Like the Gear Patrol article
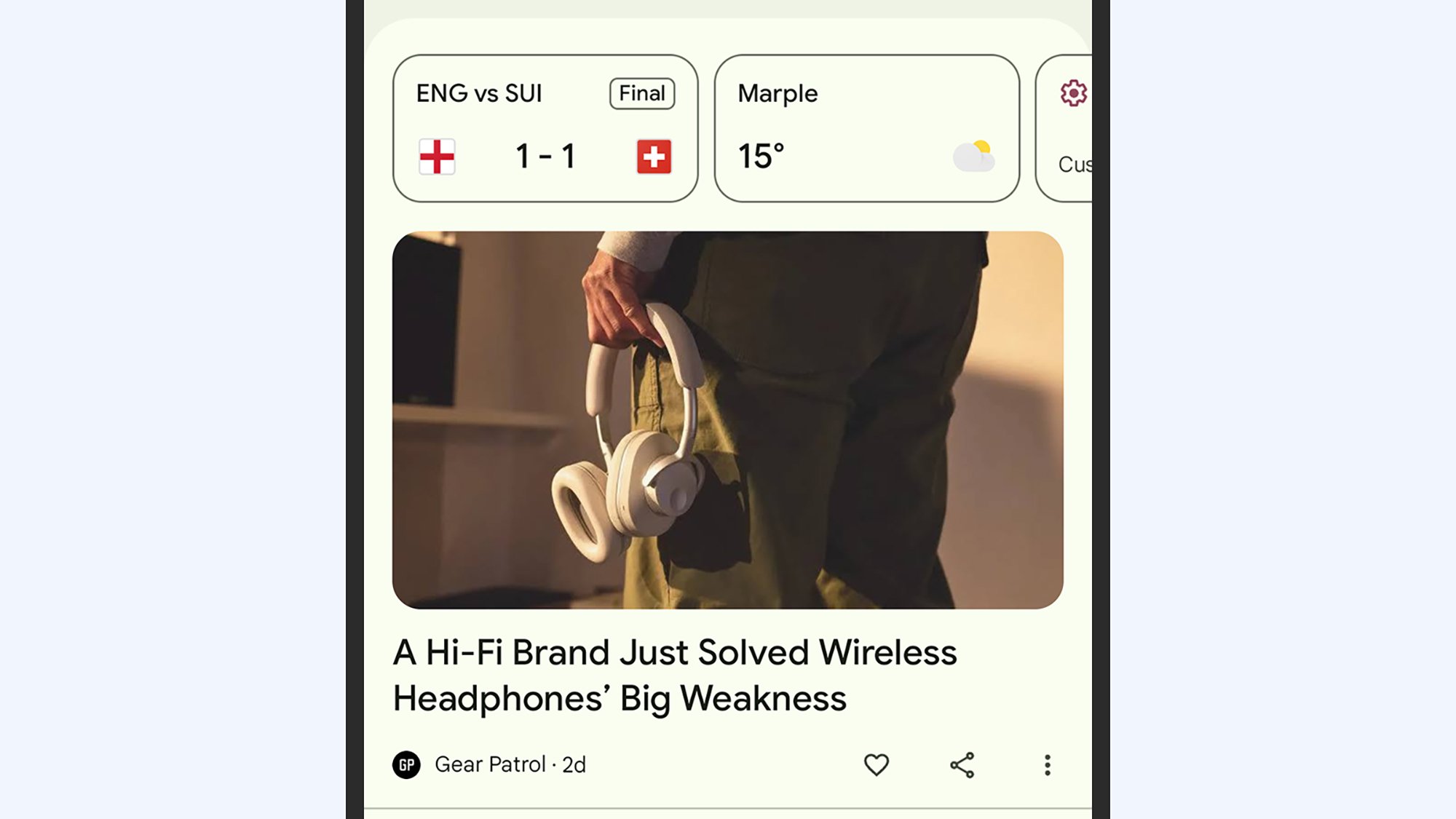The image size is (1456, 819). point(877,764)
